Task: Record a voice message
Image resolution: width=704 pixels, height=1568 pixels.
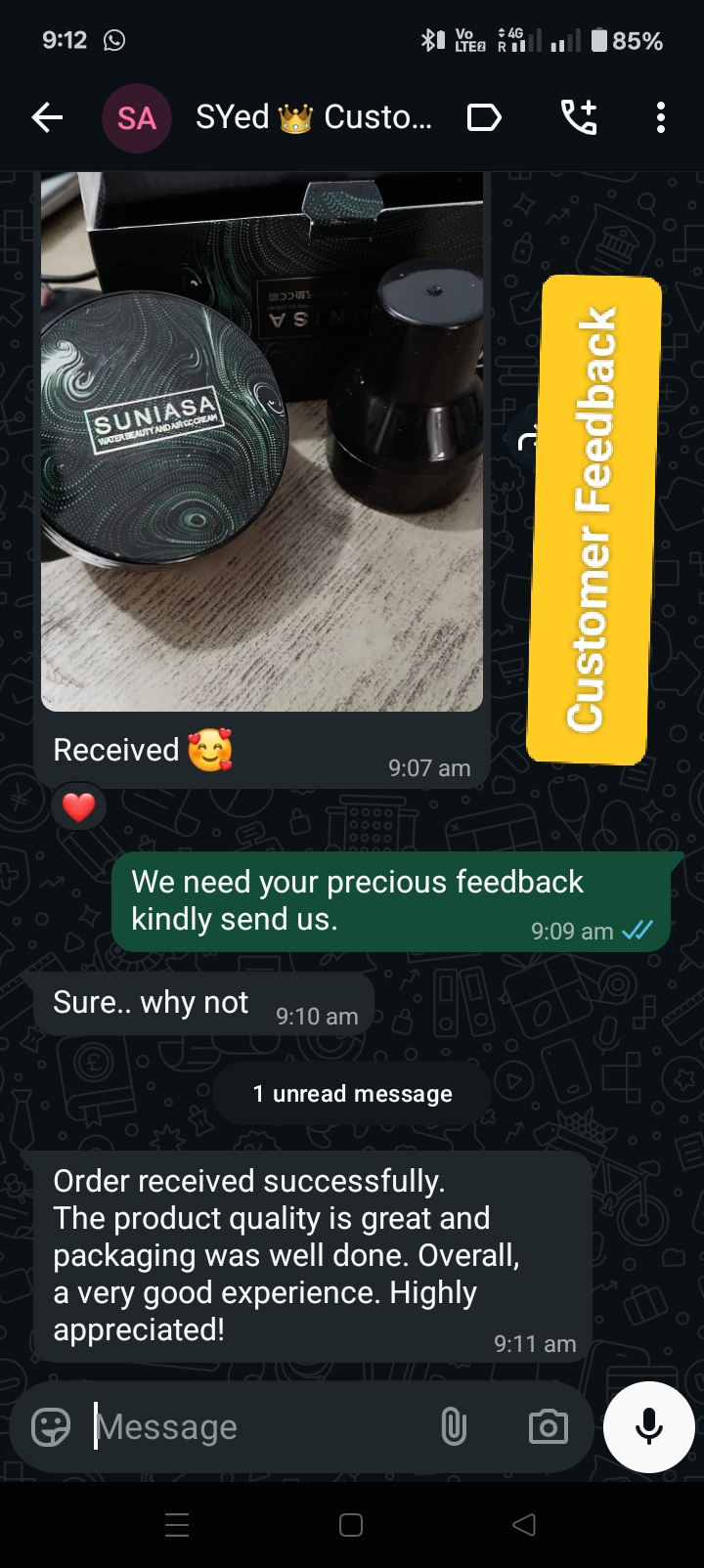Action: click(x=648, y=1427)
